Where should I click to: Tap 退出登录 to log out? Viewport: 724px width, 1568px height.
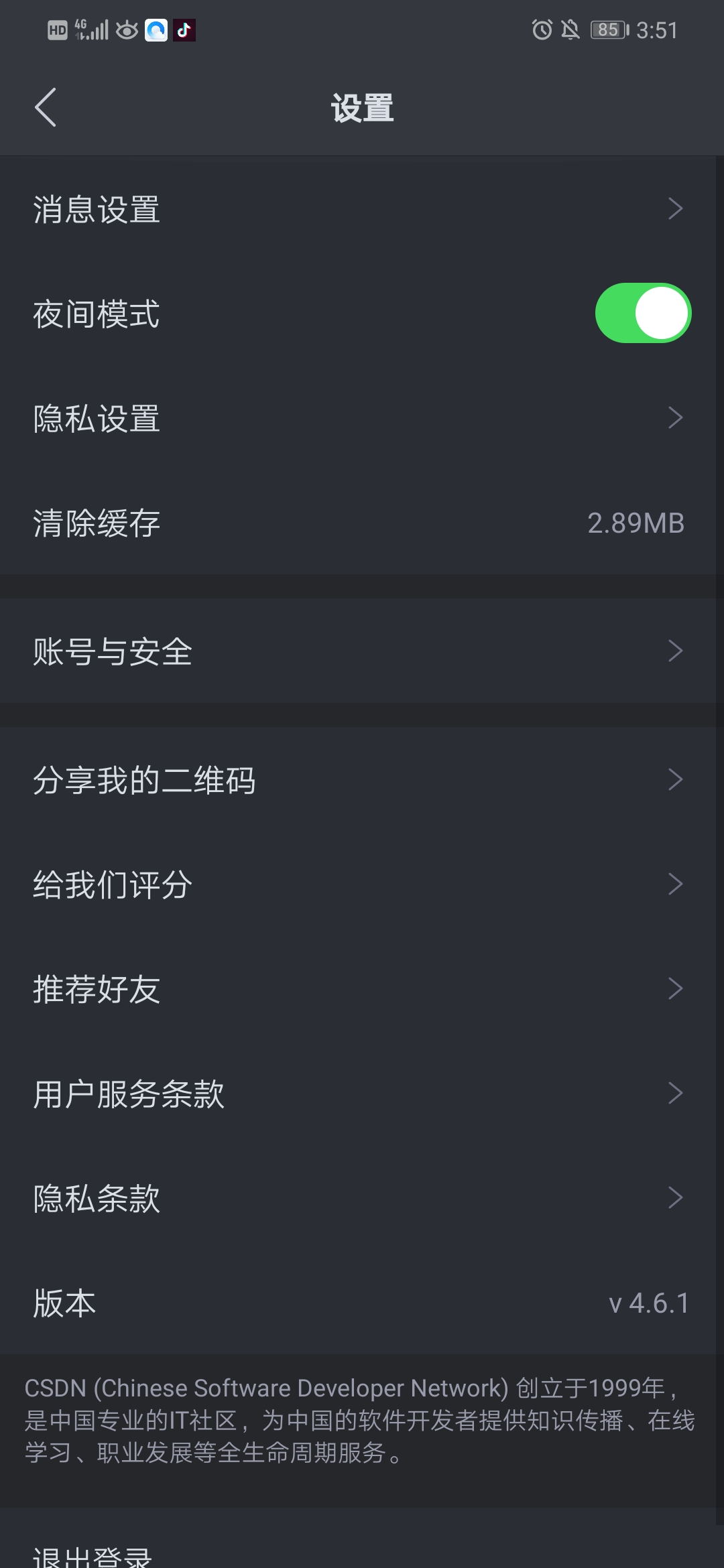click(94, 1555)
